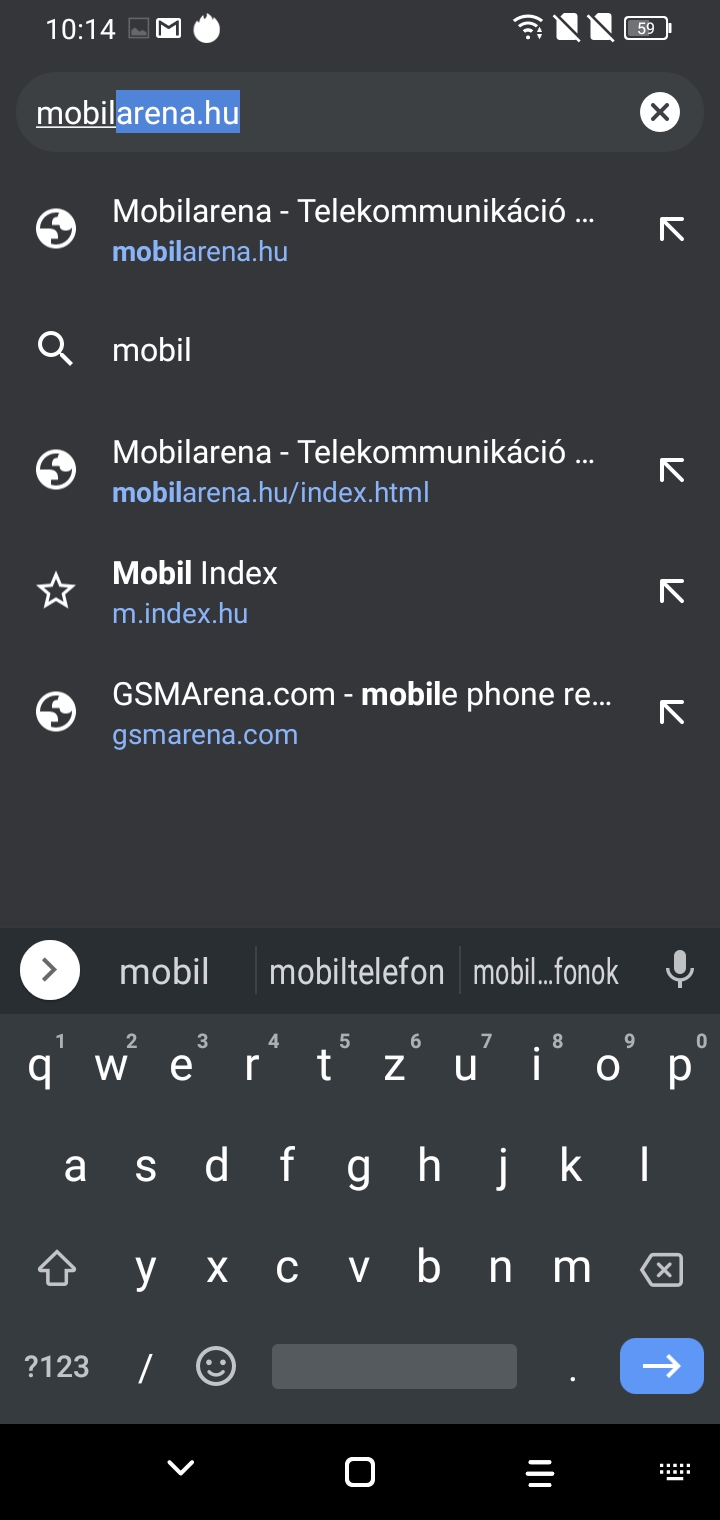Tap the keyboard go arrow key

click(662, 1366)
